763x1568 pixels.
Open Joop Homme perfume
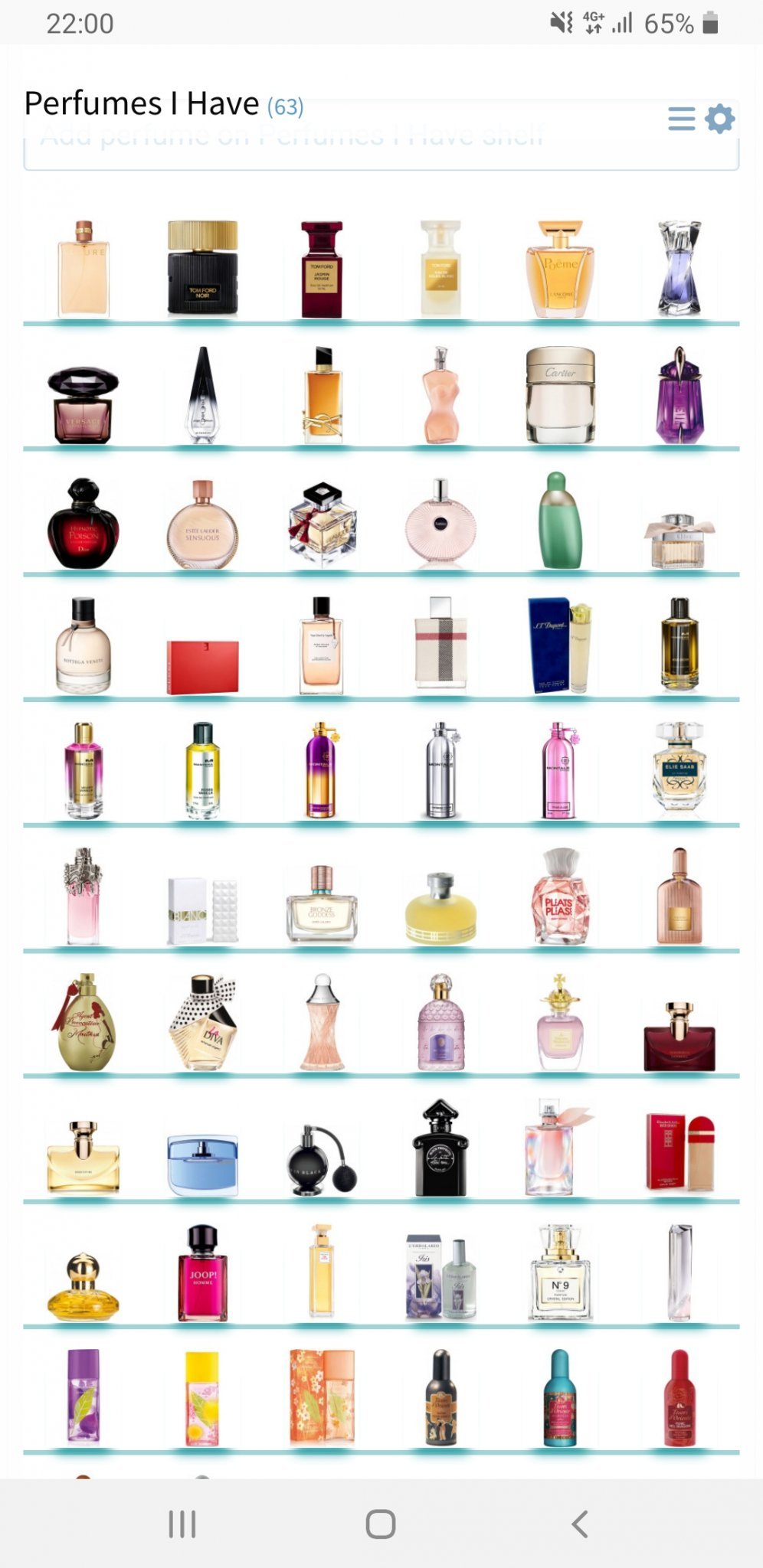coord(202,1272)
